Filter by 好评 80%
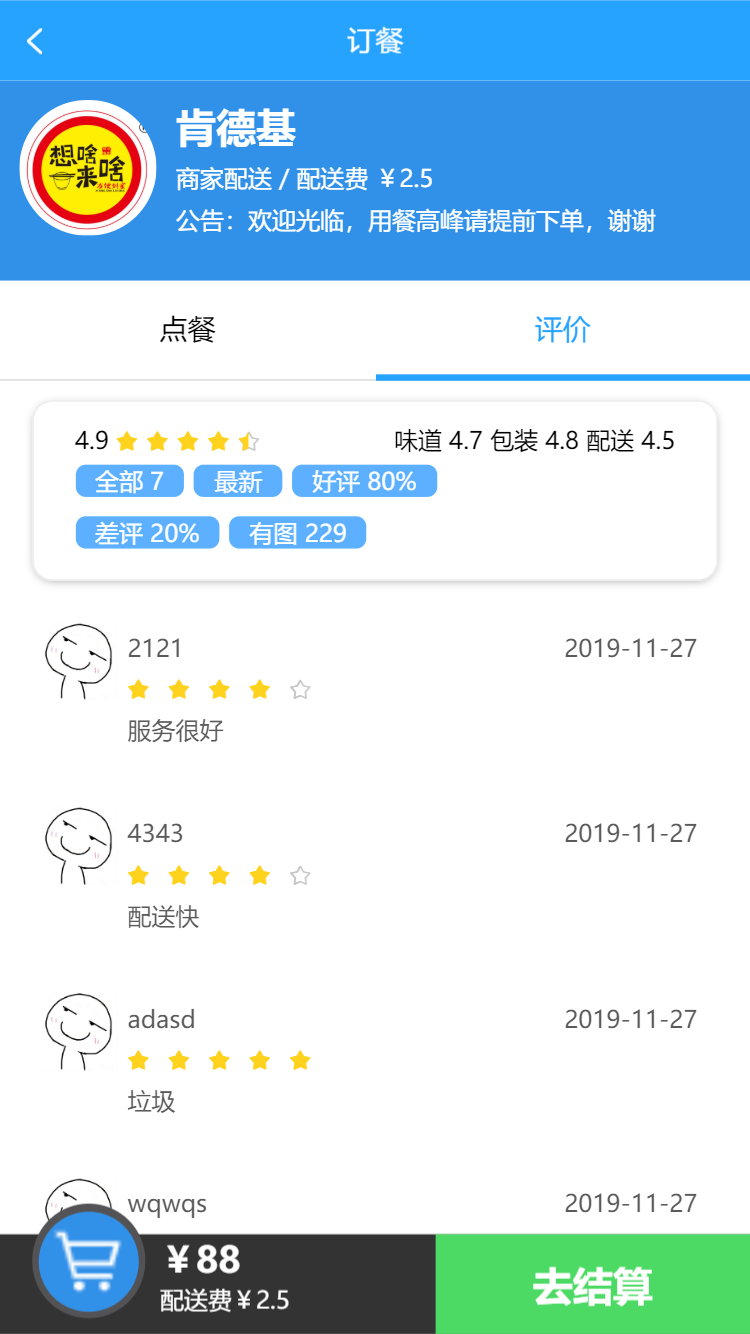The height and width of the screenshot is (1334, 750). click(364, 482)
